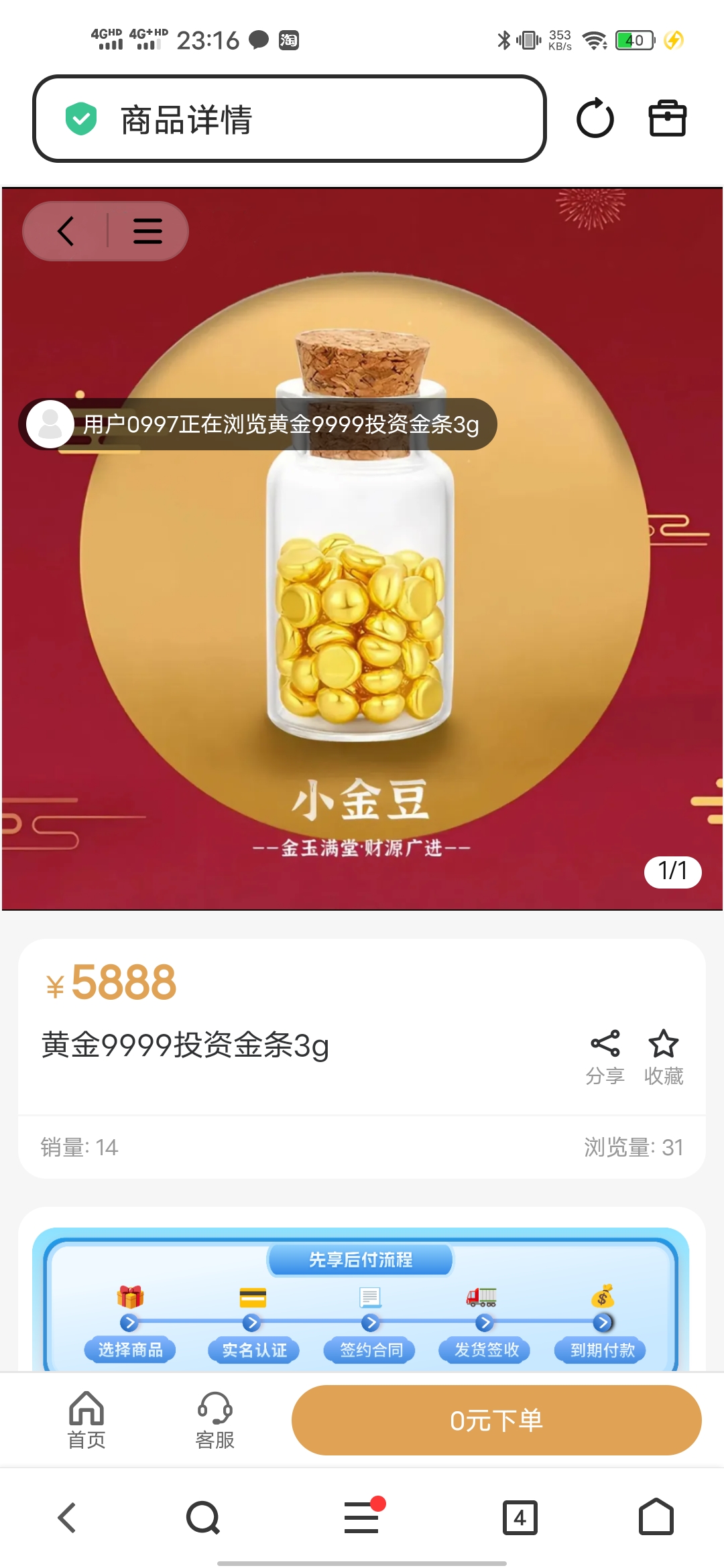Tap the 商品详情 address bar
Screen dimensions: 724x1568
[289, 119]
